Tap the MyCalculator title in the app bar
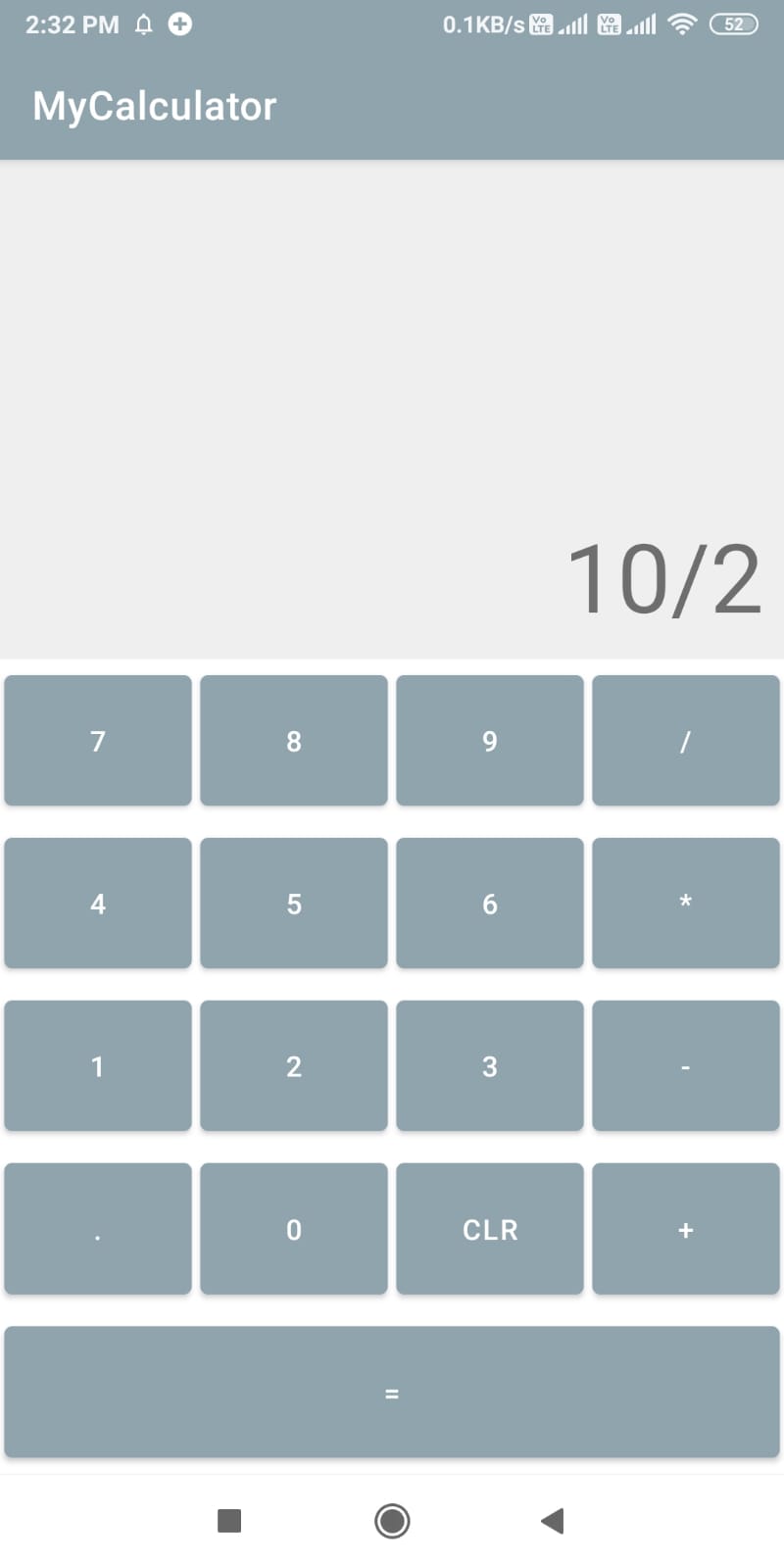This screenshot has height=1568, width=784. pos(154,105)
